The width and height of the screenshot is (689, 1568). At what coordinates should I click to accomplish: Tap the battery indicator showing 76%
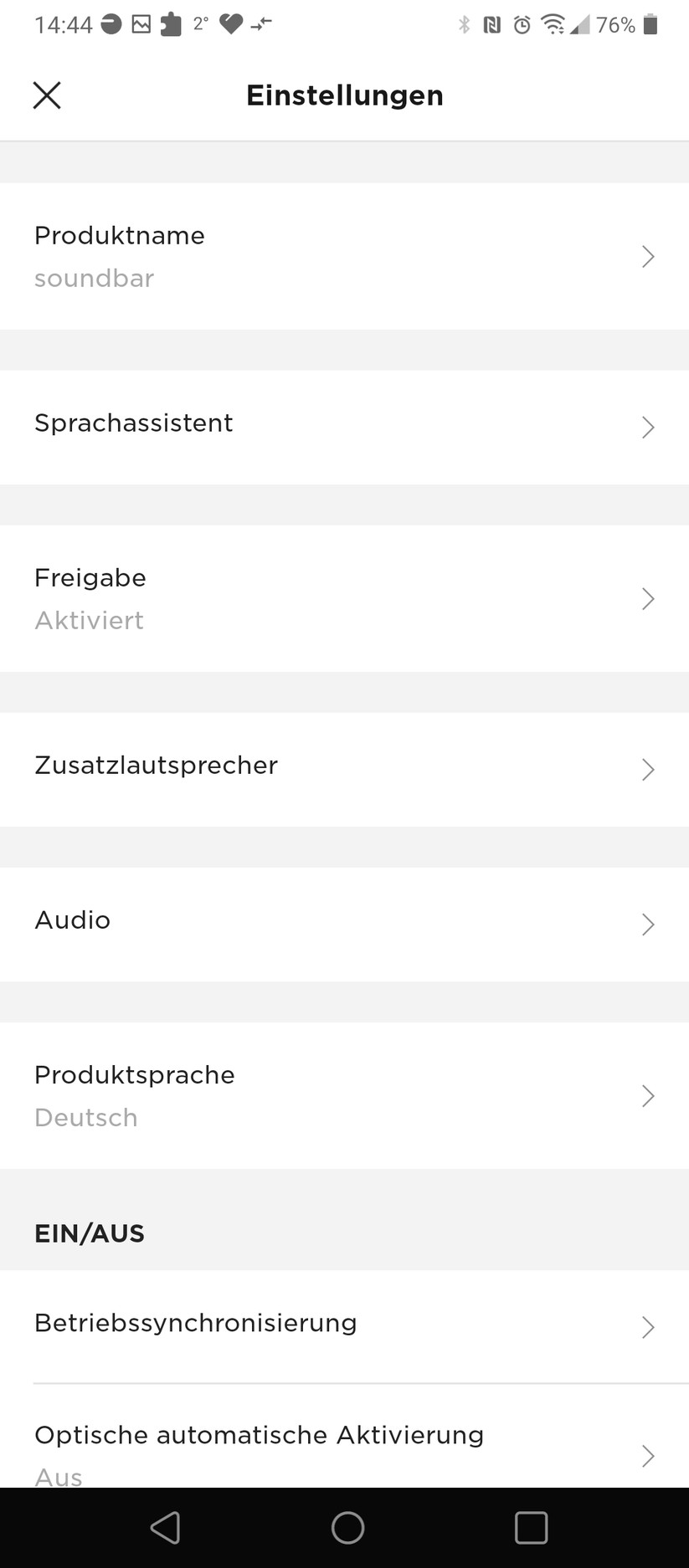tap(626, 25)
